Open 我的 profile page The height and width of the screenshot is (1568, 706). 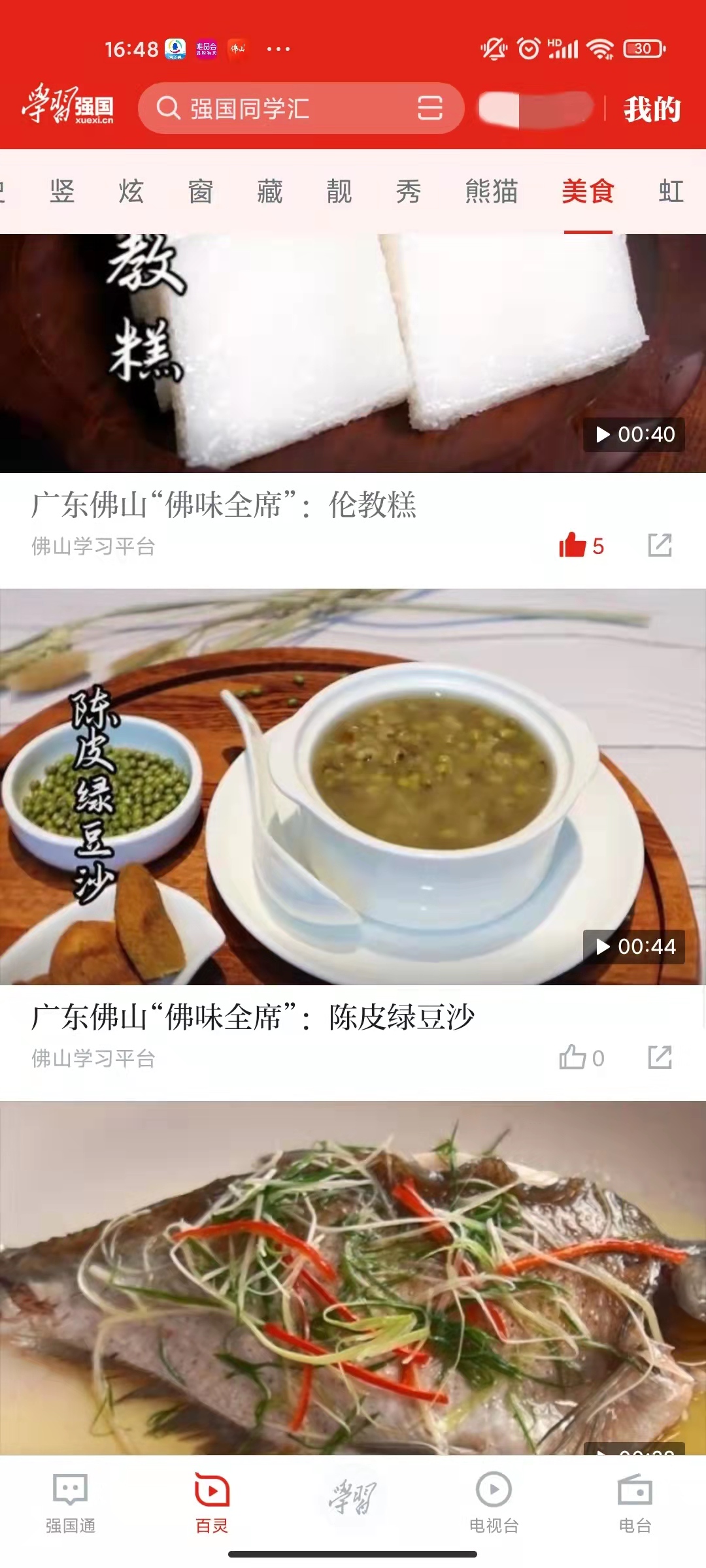point(652,108)
